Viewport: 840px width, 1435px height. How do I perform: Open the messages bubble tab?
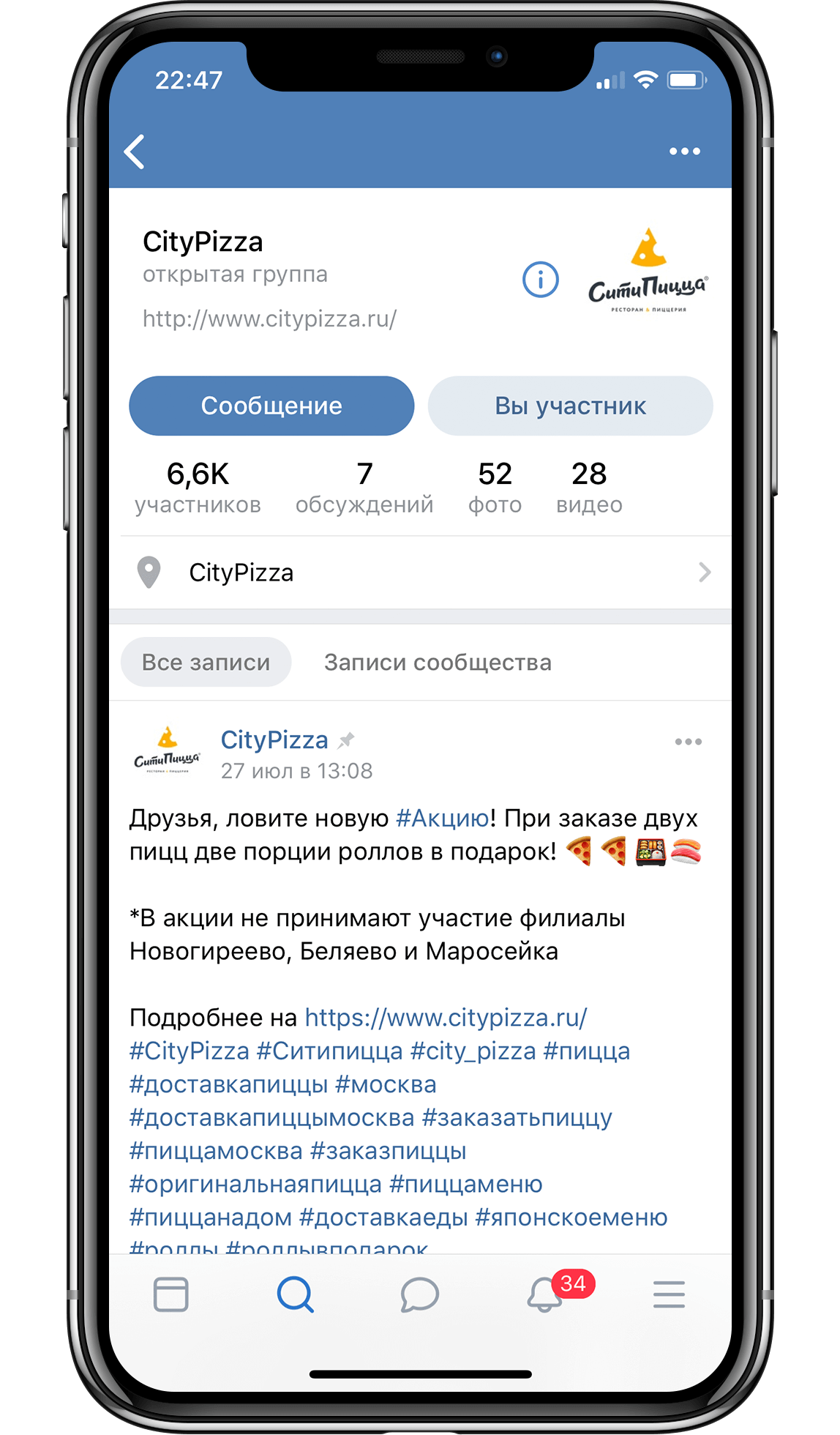tap(420, 1294)
